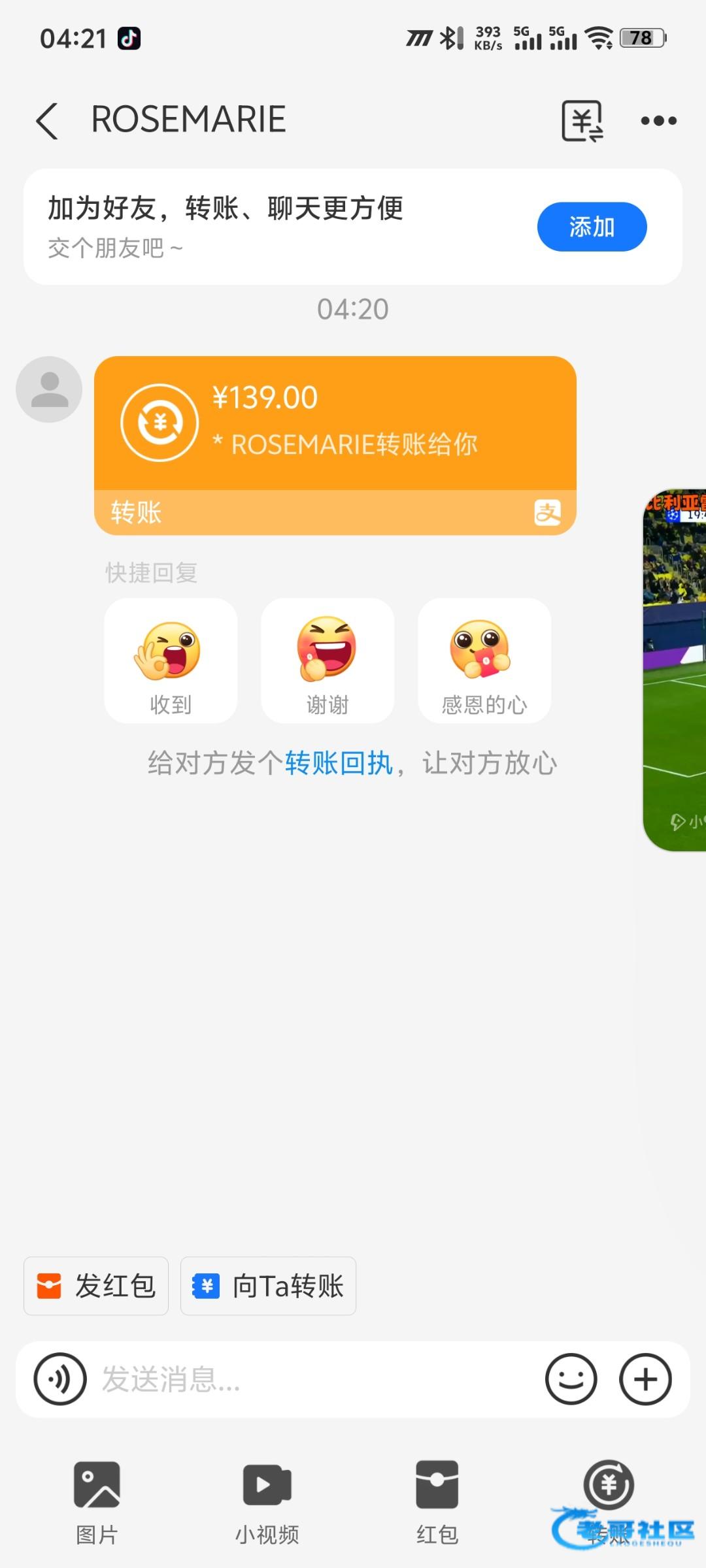
Task: Open the emoji picker
Action: [x=571, y=1379]
